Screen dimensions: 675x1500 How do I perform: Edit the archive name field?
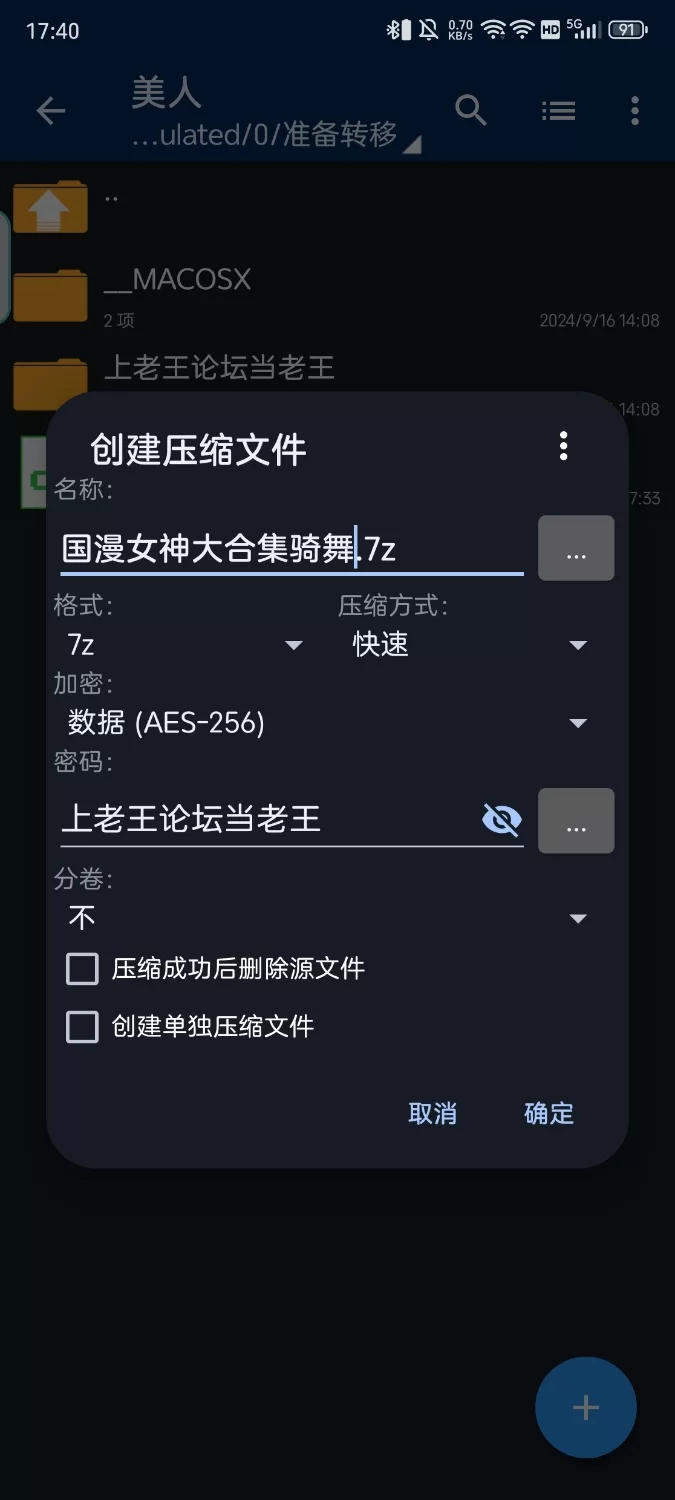coord(292,549)
